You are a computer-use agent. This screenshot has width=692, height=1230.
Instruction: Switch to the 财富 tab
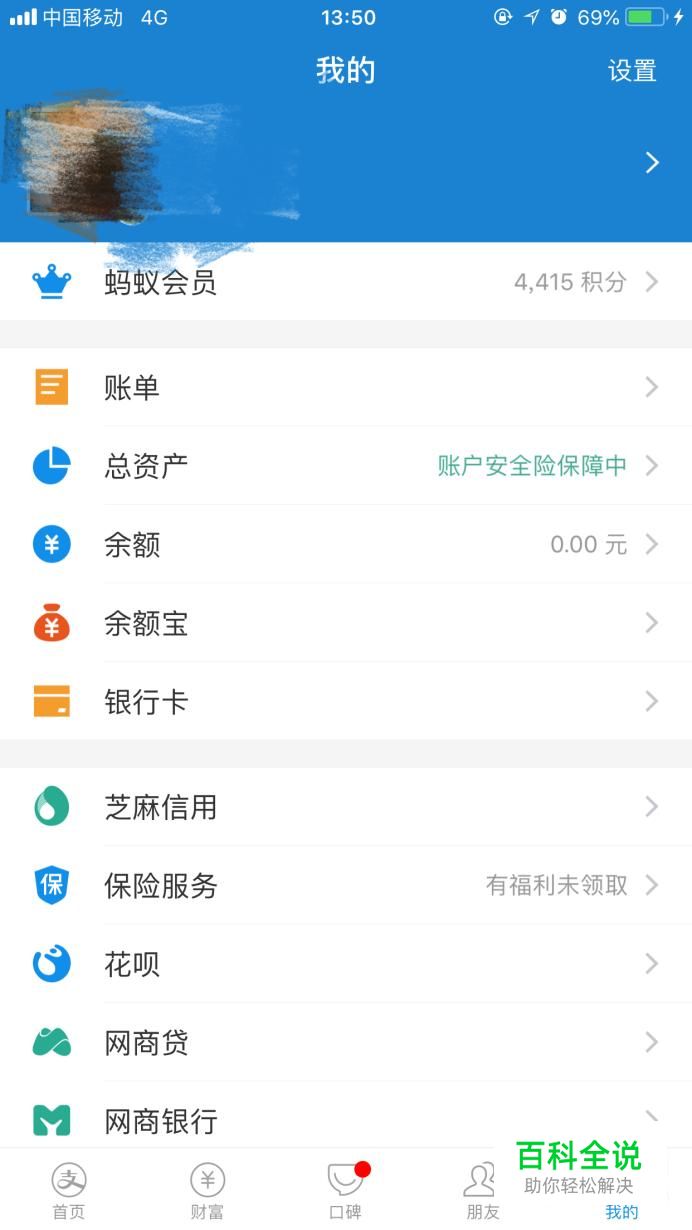[207, 1191]
